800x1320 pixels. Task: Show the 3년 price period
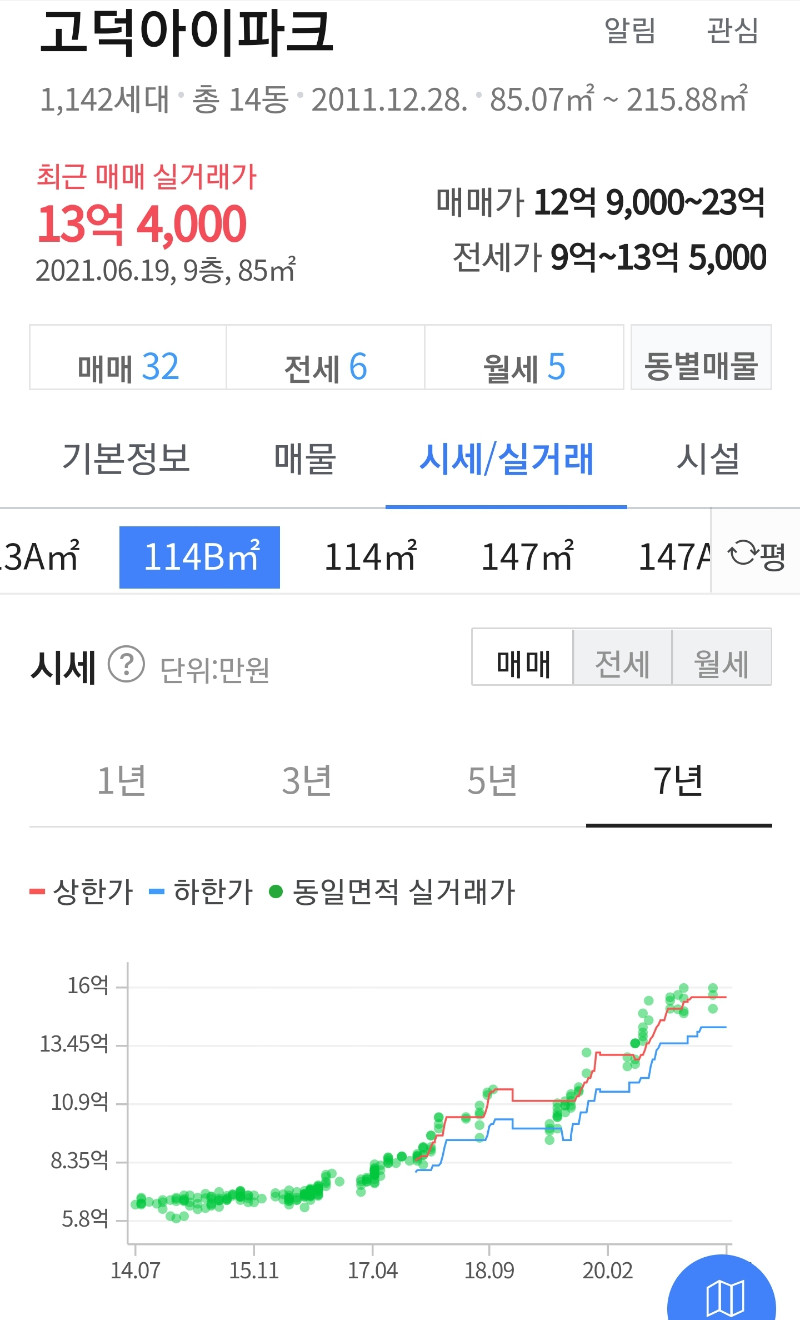(x=307, y=782)
